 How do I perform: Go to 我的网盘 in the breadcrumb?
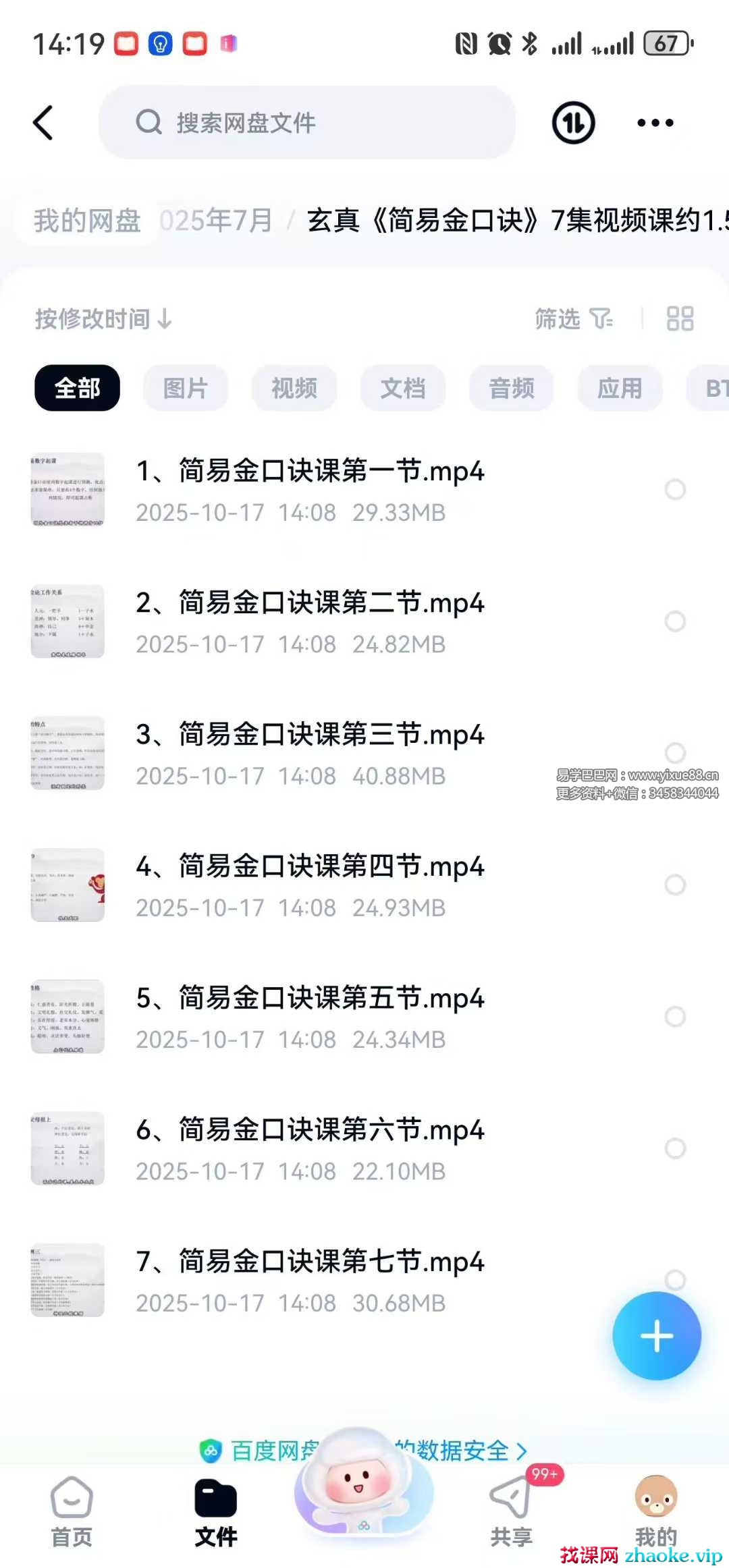[x=87, y=221]
